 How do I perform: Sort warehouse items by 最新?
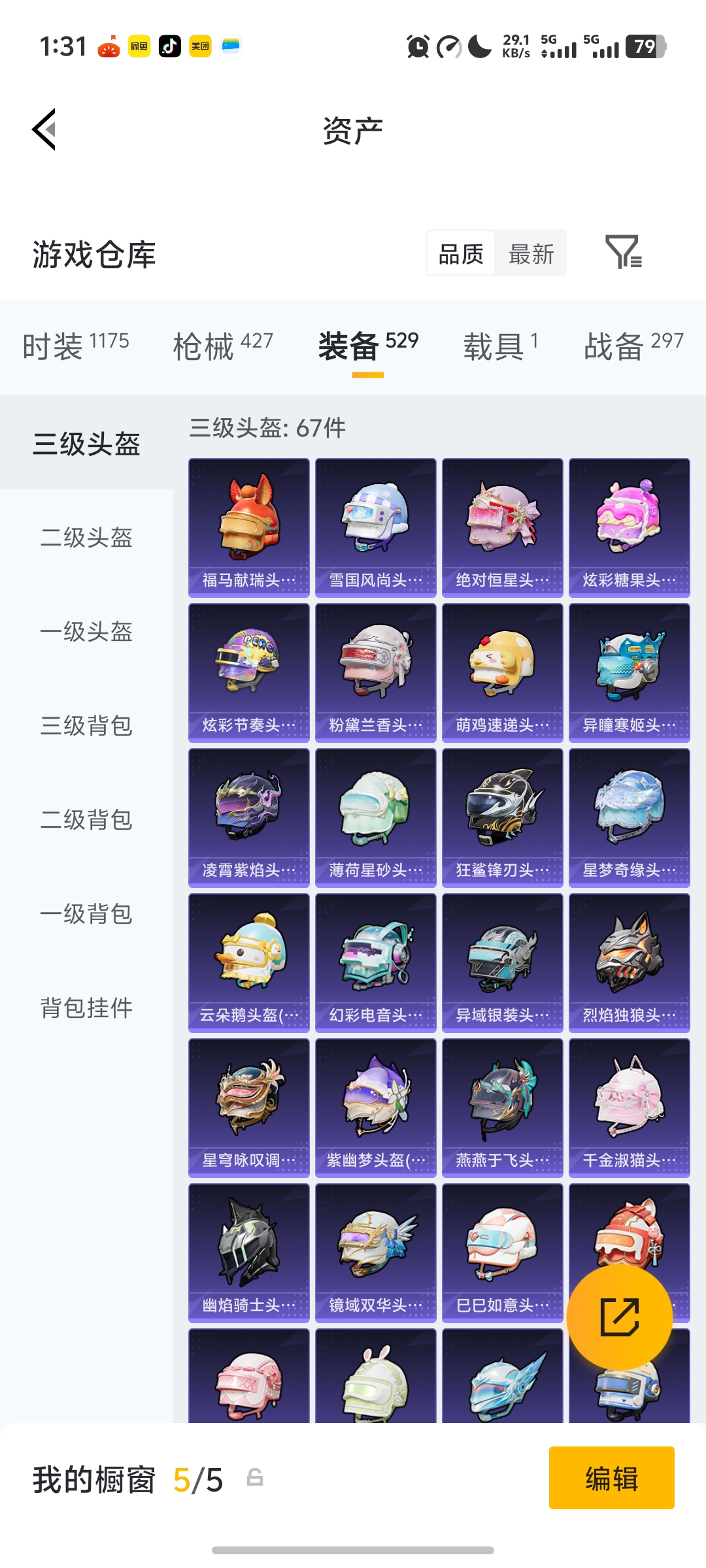click(531, 253)
